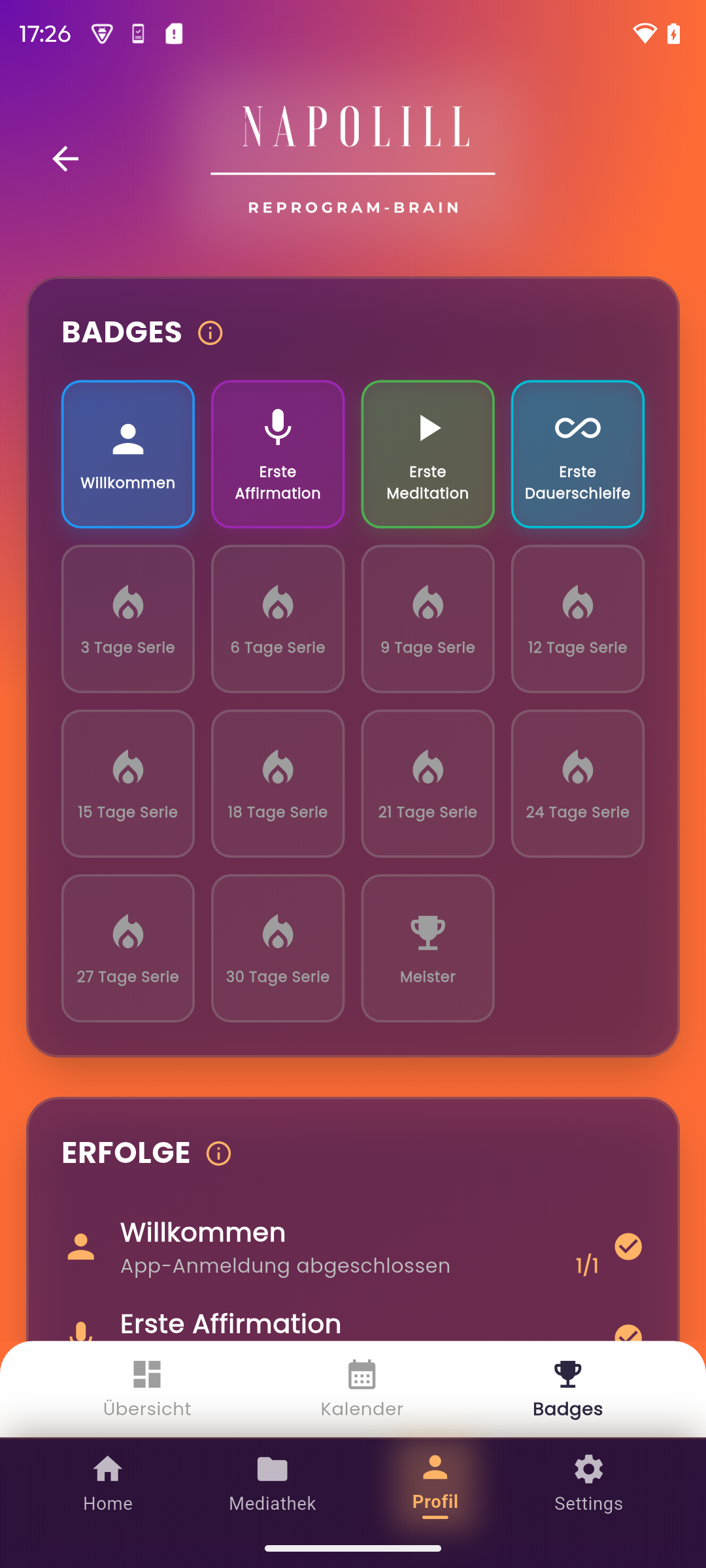
Task: Go back with the arrow icon
Action: click(65, 159)
